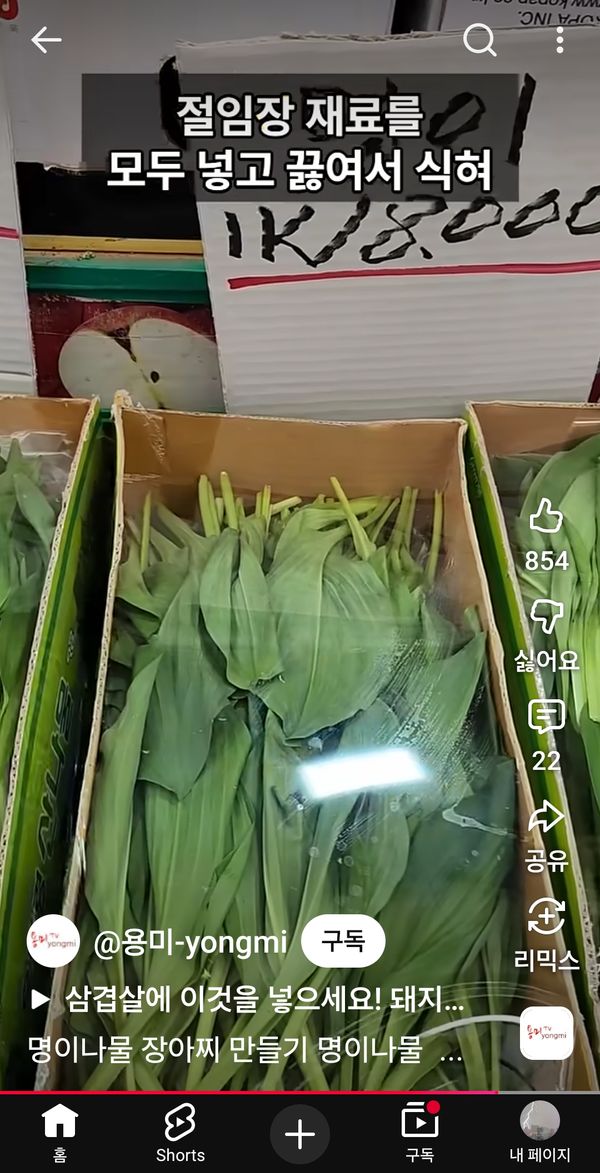Open the sound tile at bottom right
This screenshot has width=600, height=1173.
[x=546, y=1033]
